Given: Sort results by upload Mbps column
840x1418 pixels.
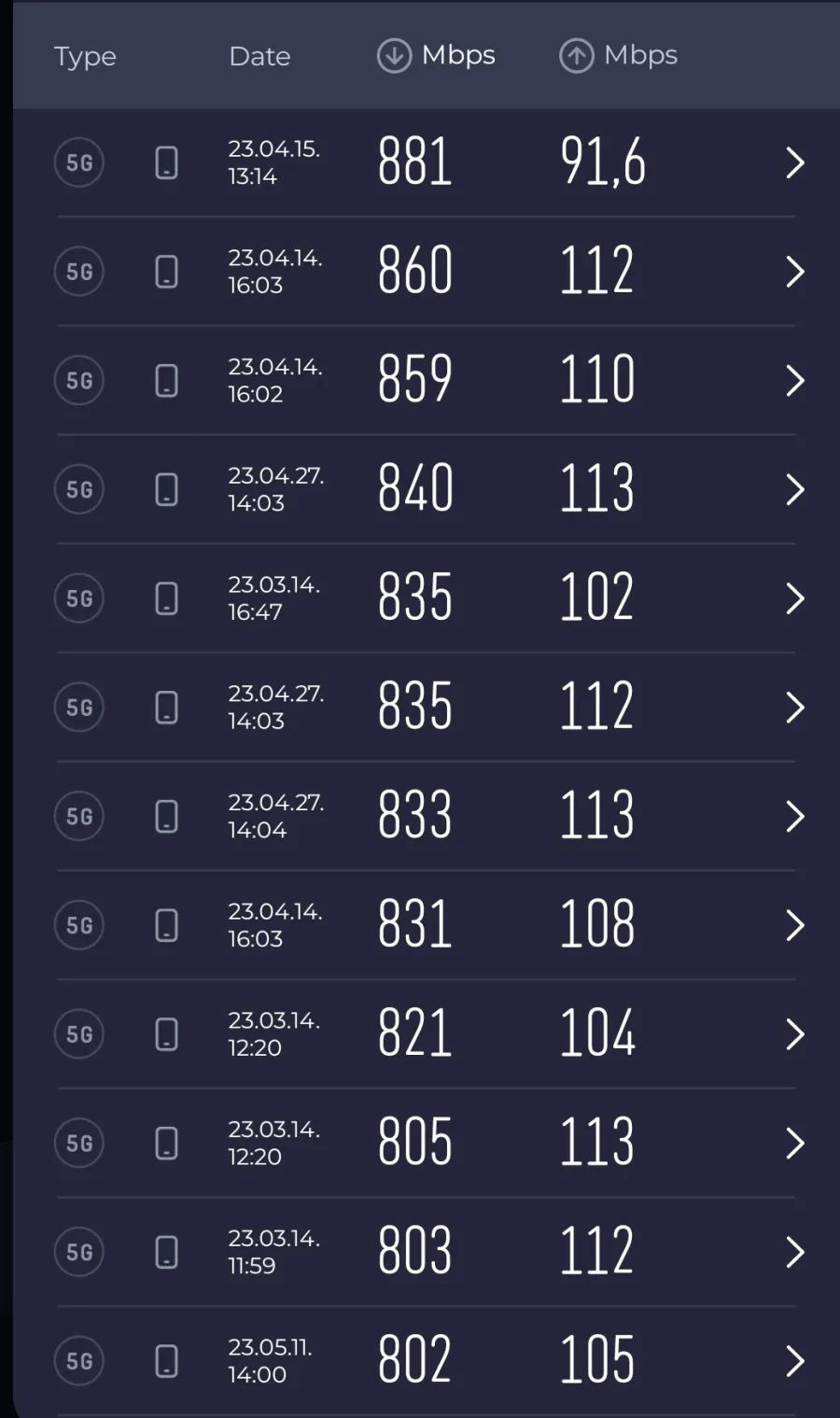Looking at the screenshot, I should click(x=618, y=56).
